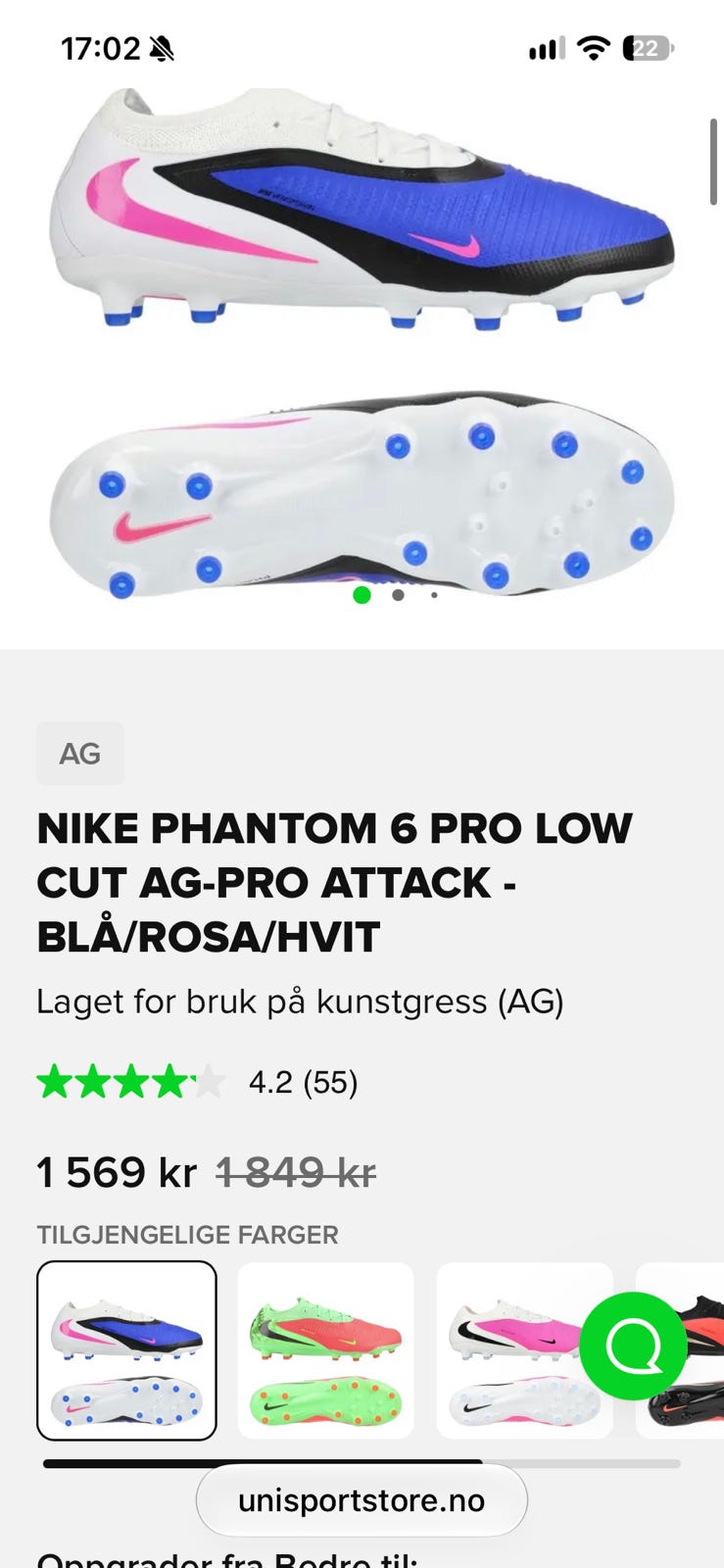Image resolution: width=724 pixels, height=1568 pixels.
Task: Open the green chat support button
Action: (x=633, y=1347)
